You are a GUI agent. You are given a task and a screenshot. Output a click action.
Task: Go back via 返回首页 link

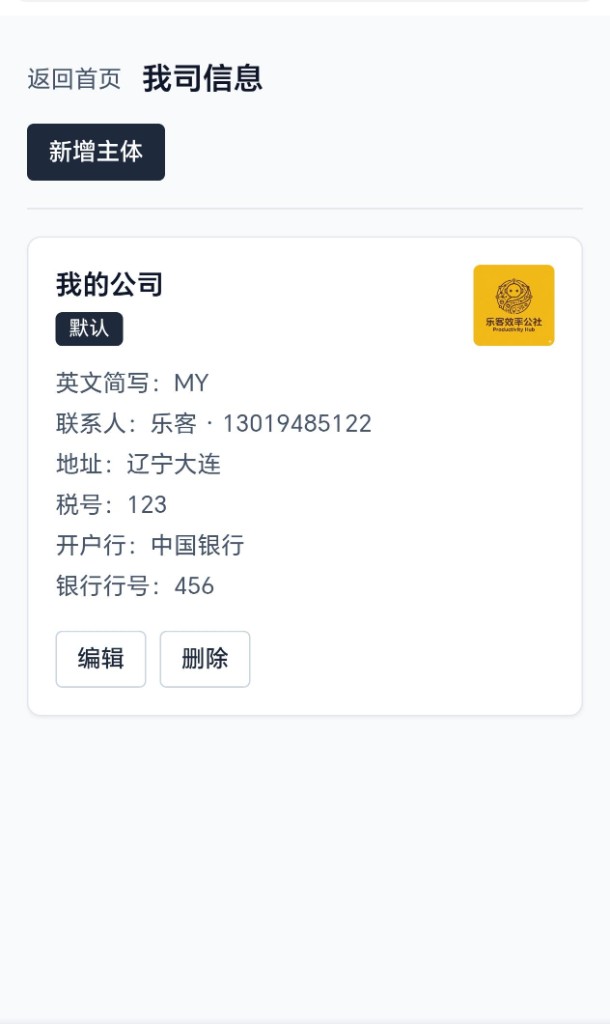(x=74, y=79)
